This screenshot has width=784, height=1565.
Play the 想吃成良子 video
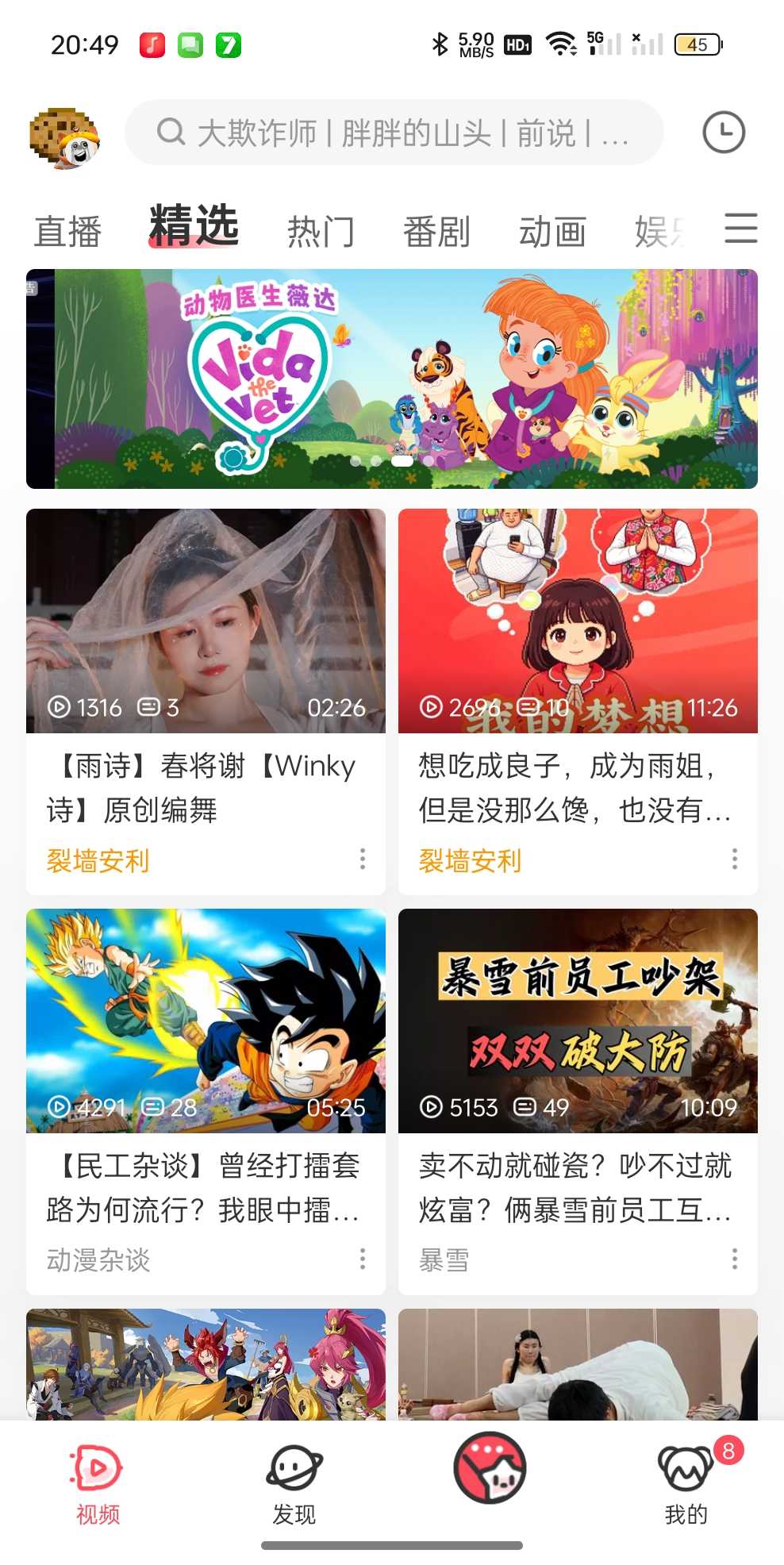(x=578, y=621)
